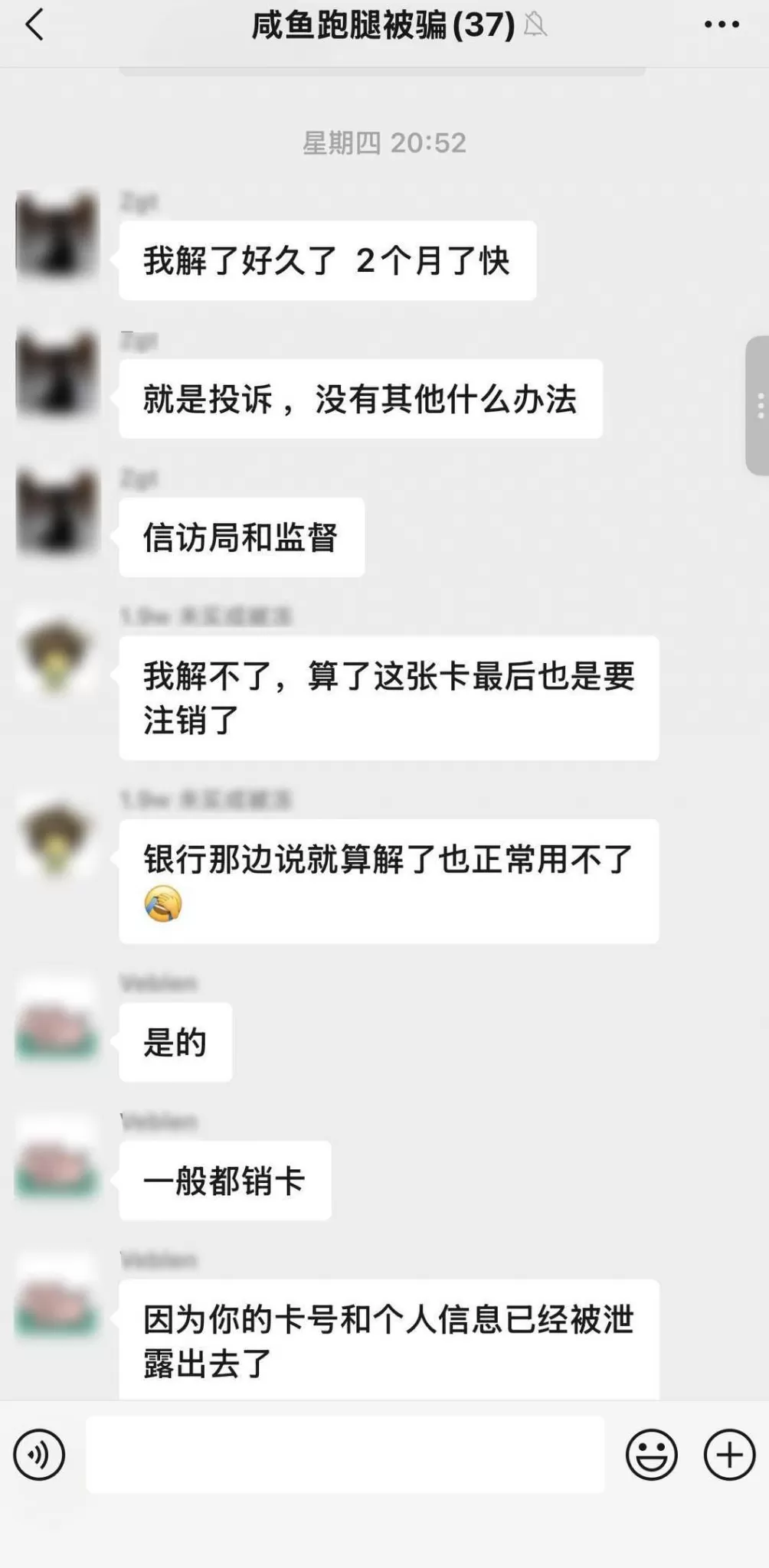
Task: Select the '一般都销卡' message bubble
Action: pos(224,1181)
